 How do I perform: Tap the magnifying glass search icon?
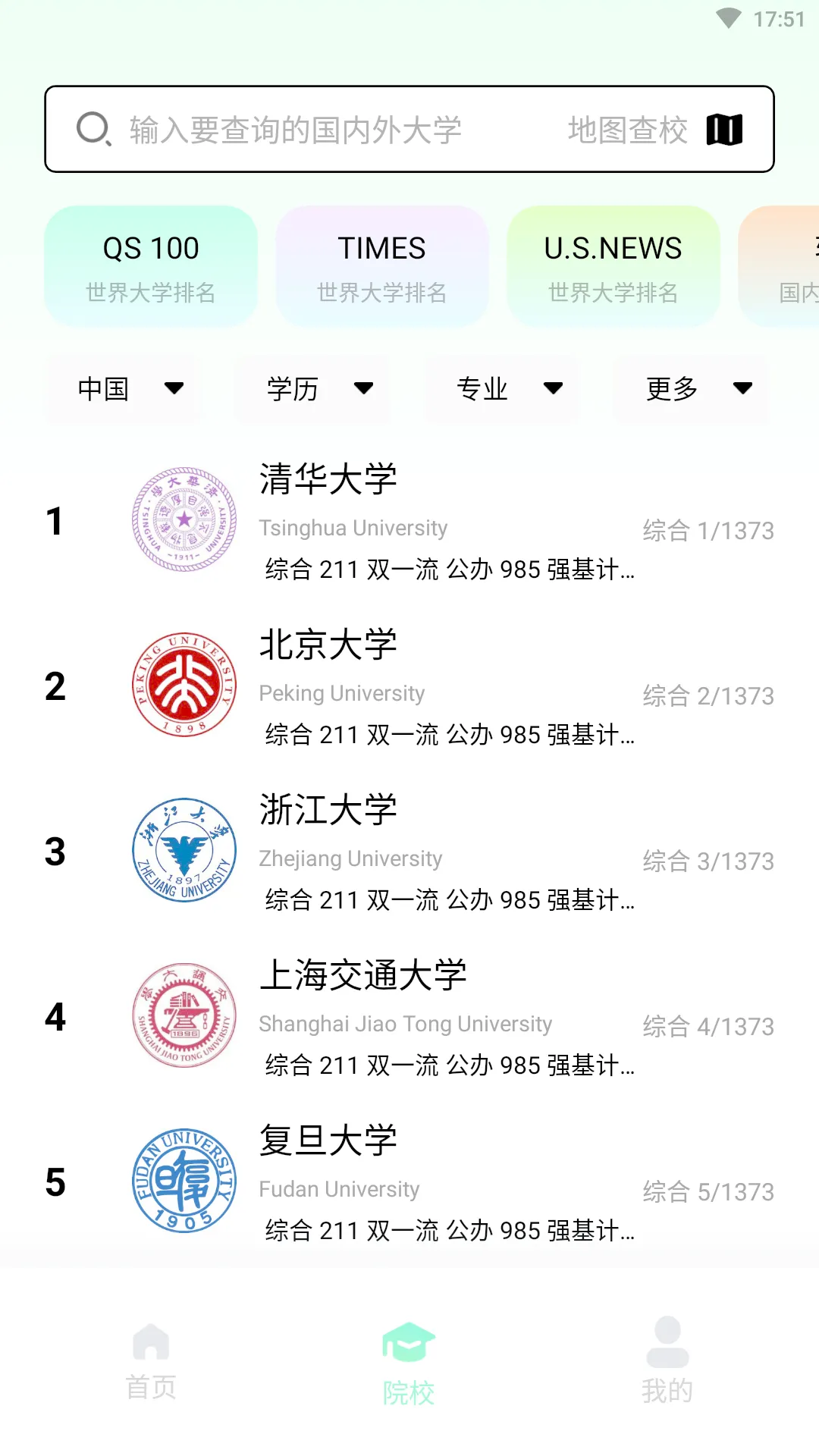click(91, 129)
